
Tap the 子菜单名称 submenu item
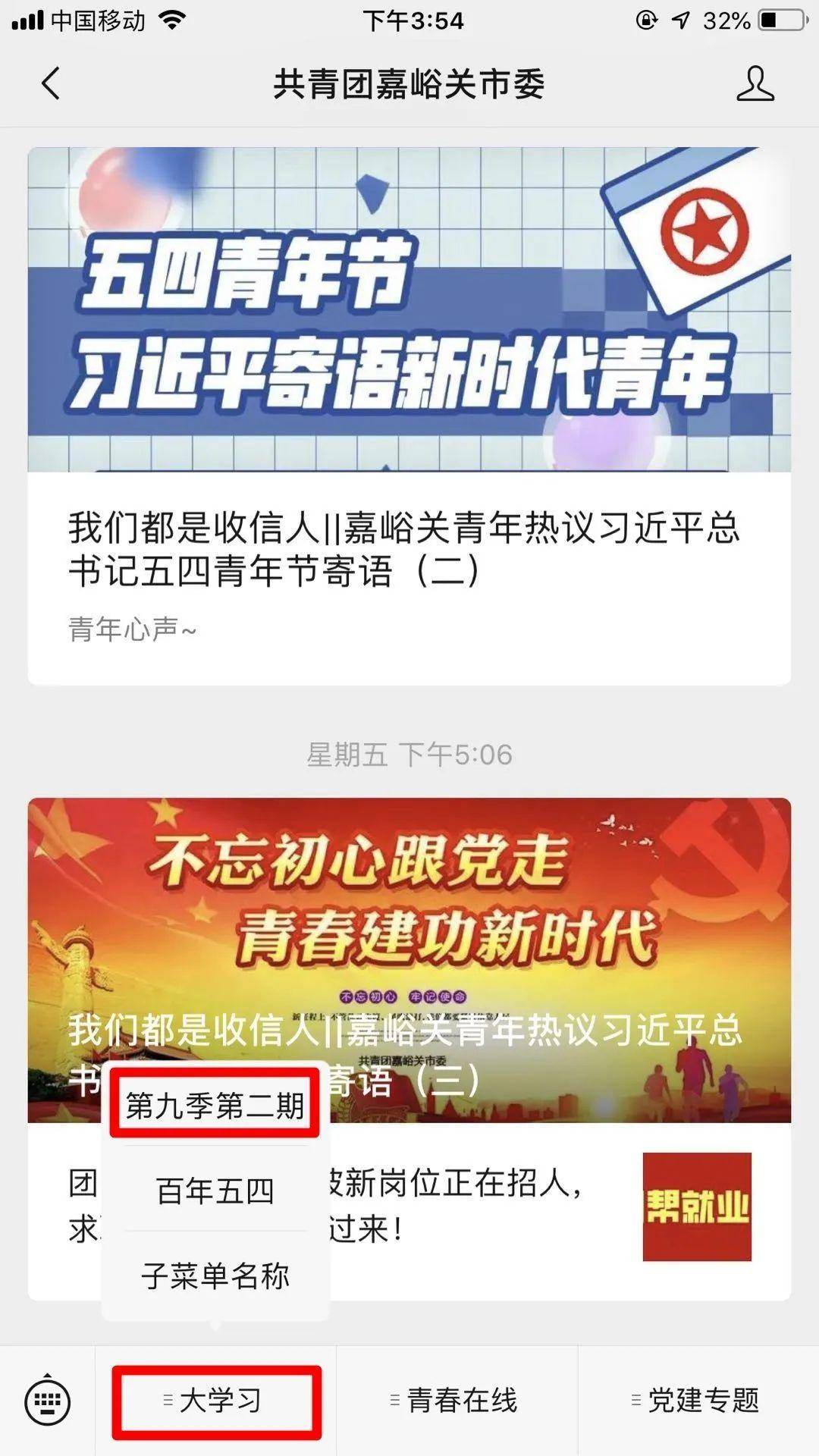coord(215,1276)
